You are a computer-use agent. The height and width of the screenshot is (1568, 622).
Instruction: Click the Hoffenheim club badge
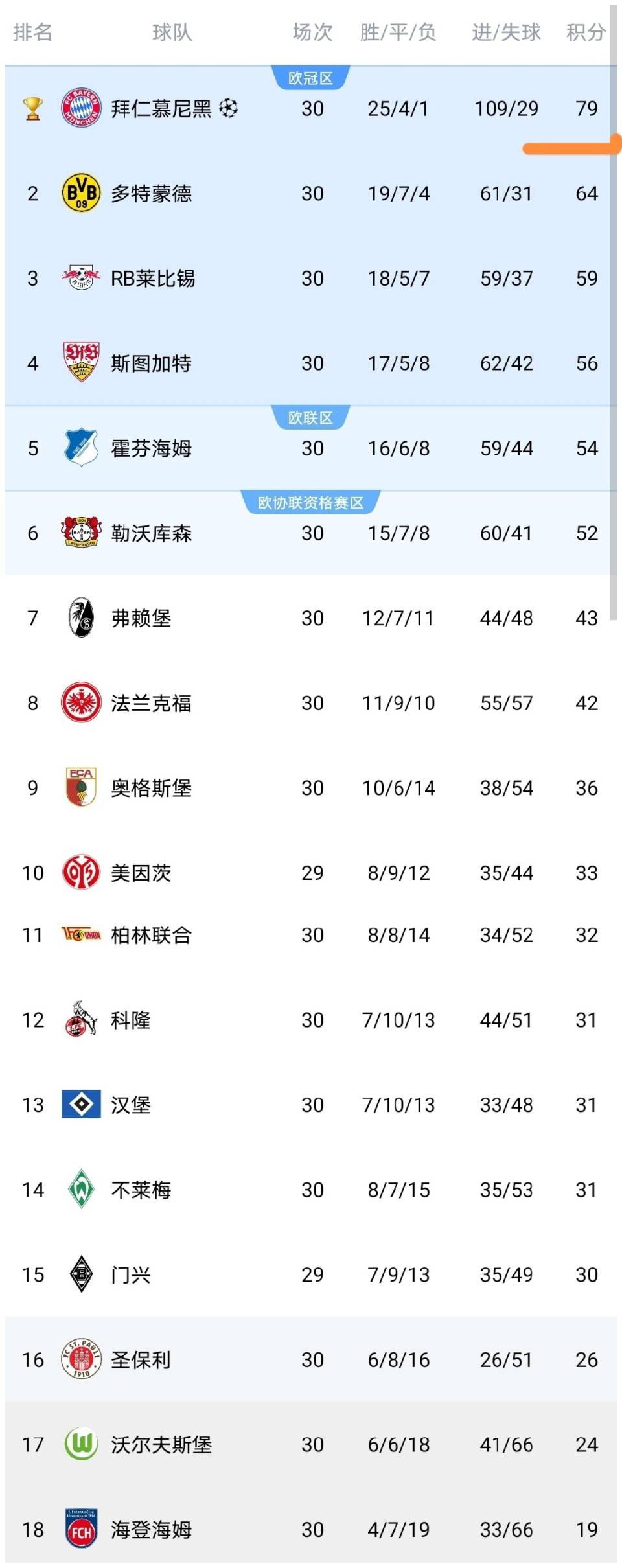click(x=81, y=448)
